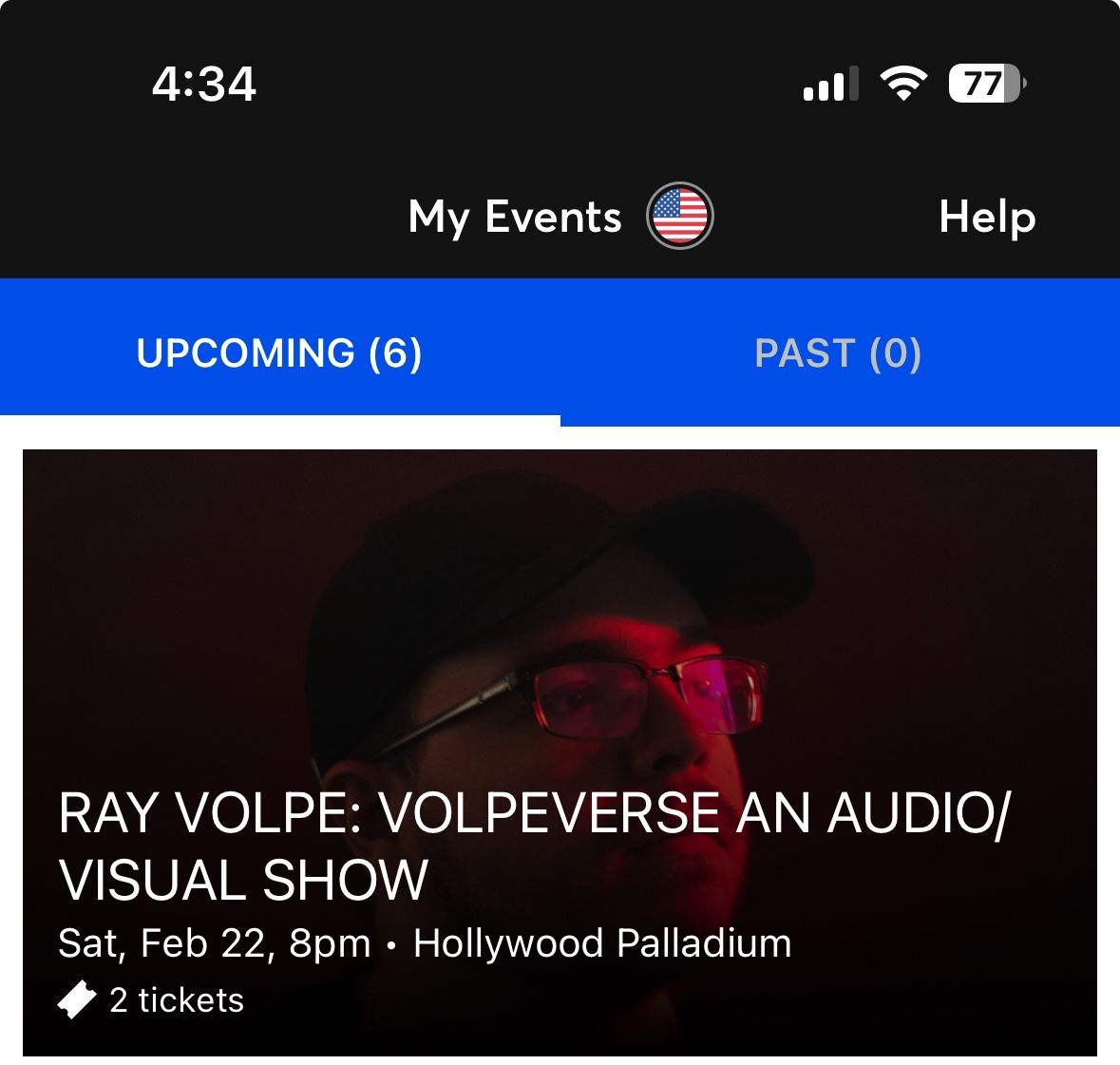1120x1065 pixels.
Task: Open the Help page
Action: point(986,218)
